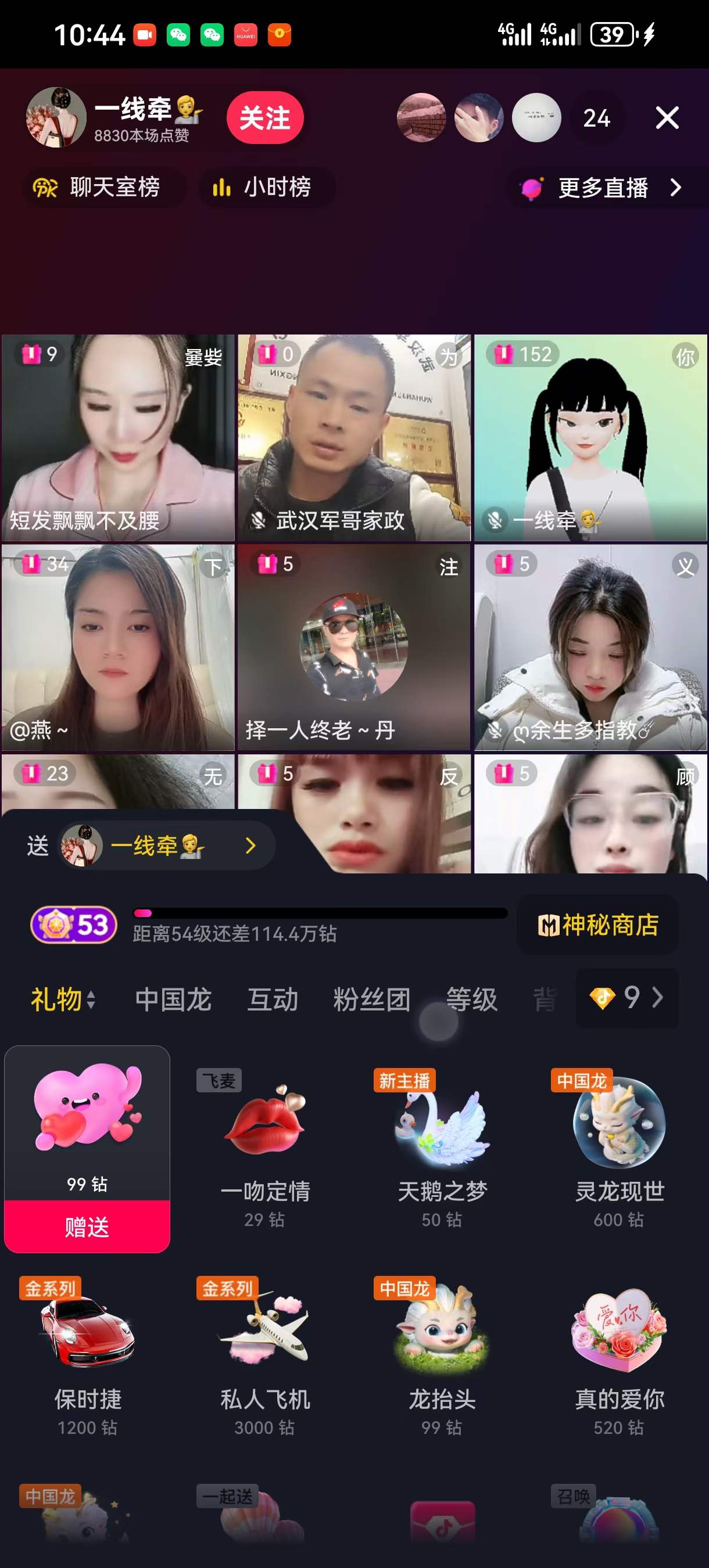Choose the 真的爱你 gift

coord(619,1353)
